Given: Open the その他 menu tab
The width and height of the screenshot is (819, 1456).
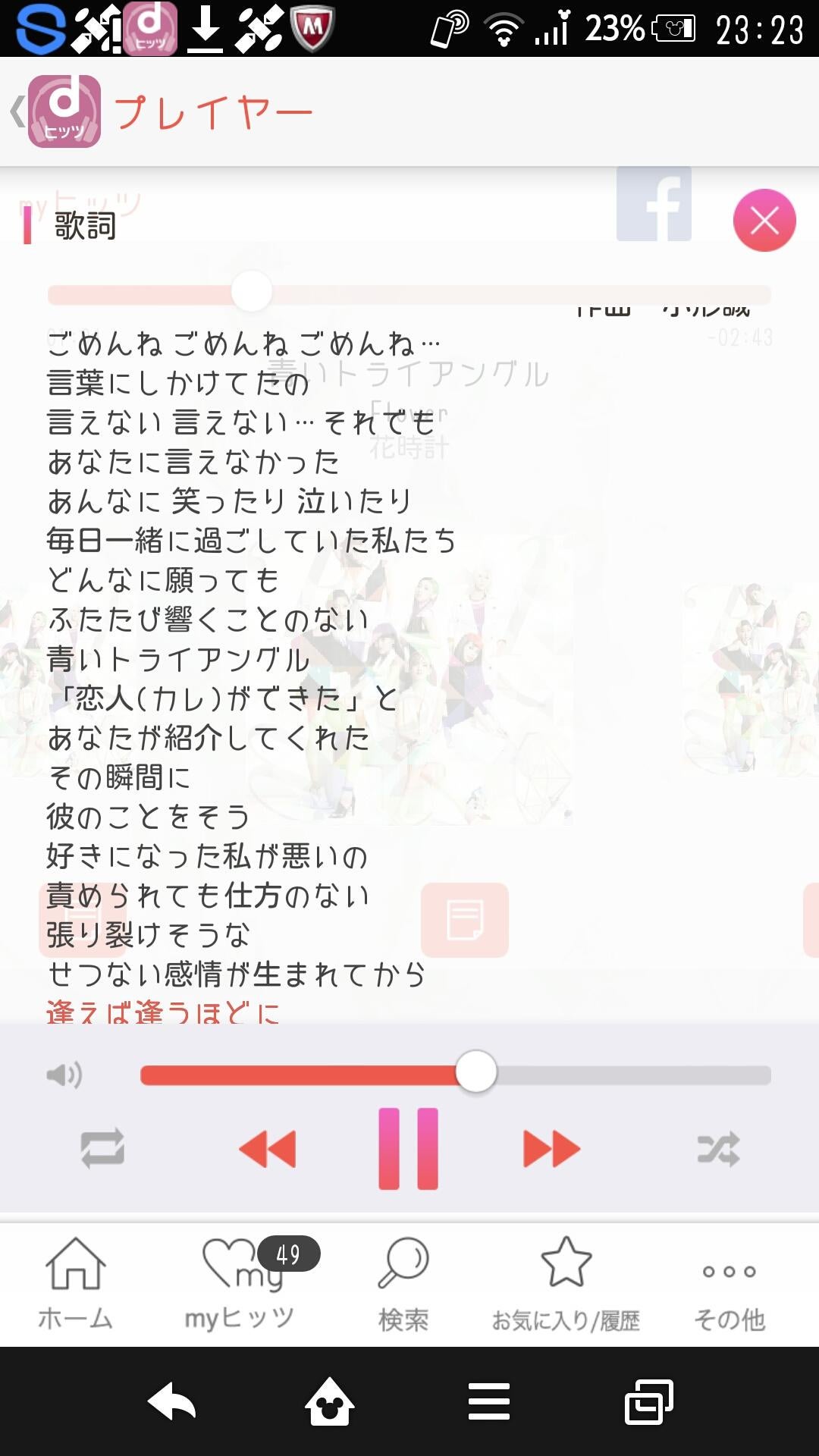Looking at the screenshot, I should coord(729,1283).
